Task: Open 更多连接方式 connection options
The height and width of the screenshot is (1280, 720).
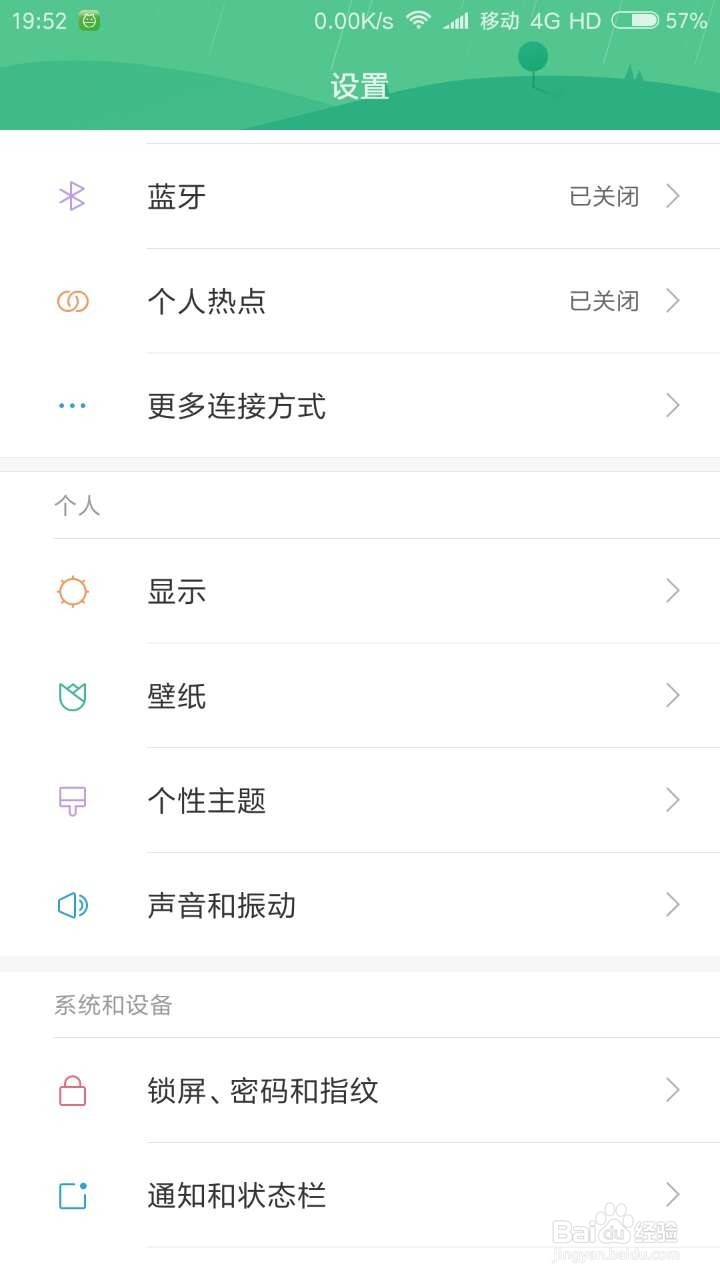Action: point(360,406)
